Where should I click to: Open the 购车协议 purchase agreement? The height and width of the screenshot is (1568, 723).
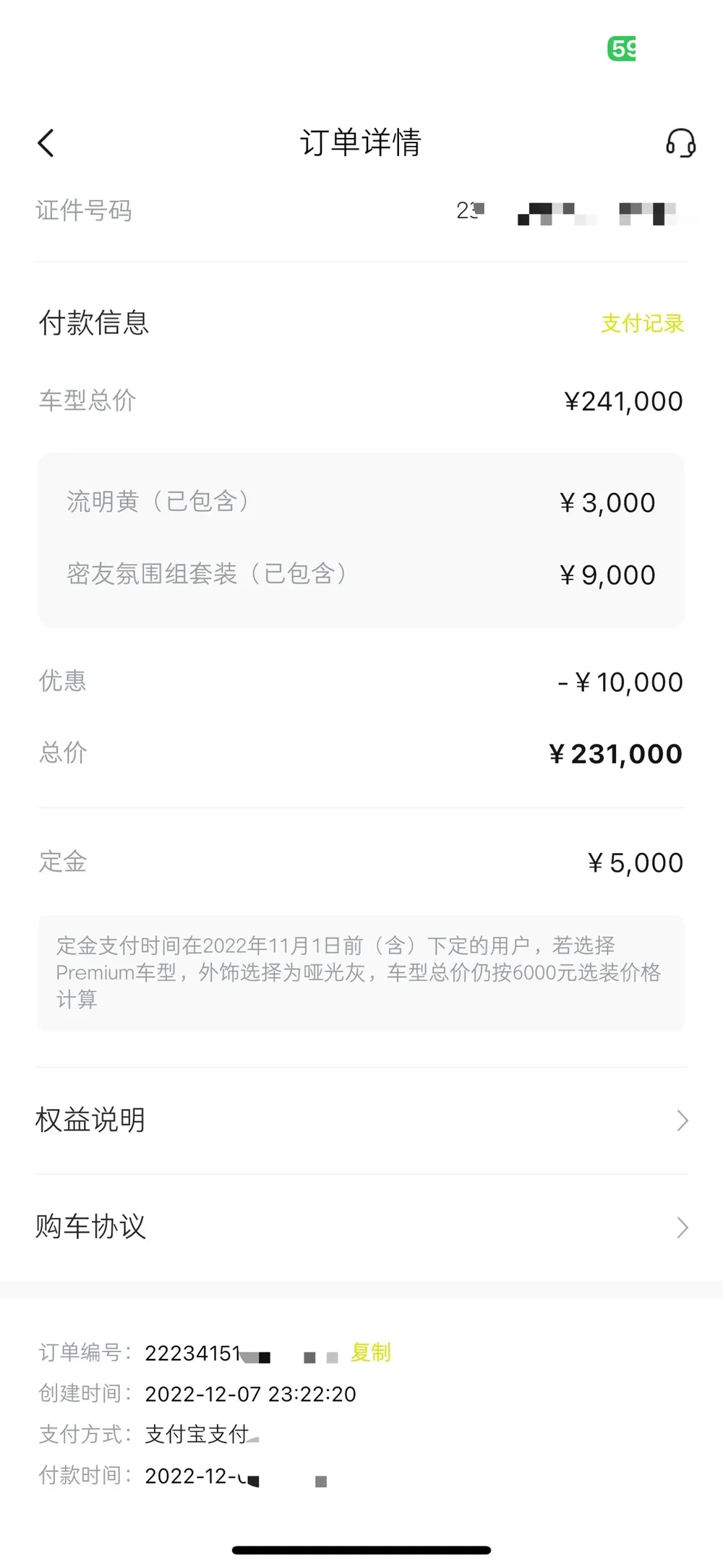(x=361, y=1227)
